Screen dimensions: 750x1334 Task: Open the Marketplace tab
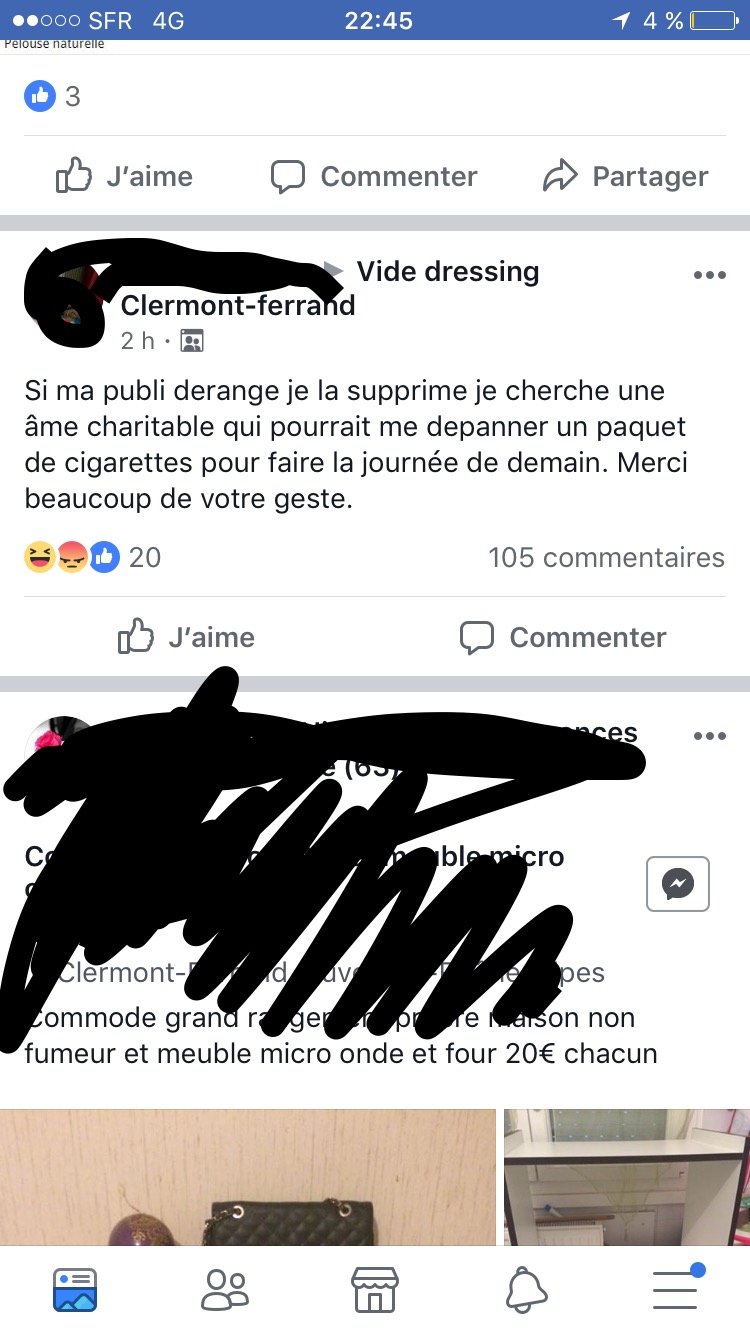pos(375,1290)
